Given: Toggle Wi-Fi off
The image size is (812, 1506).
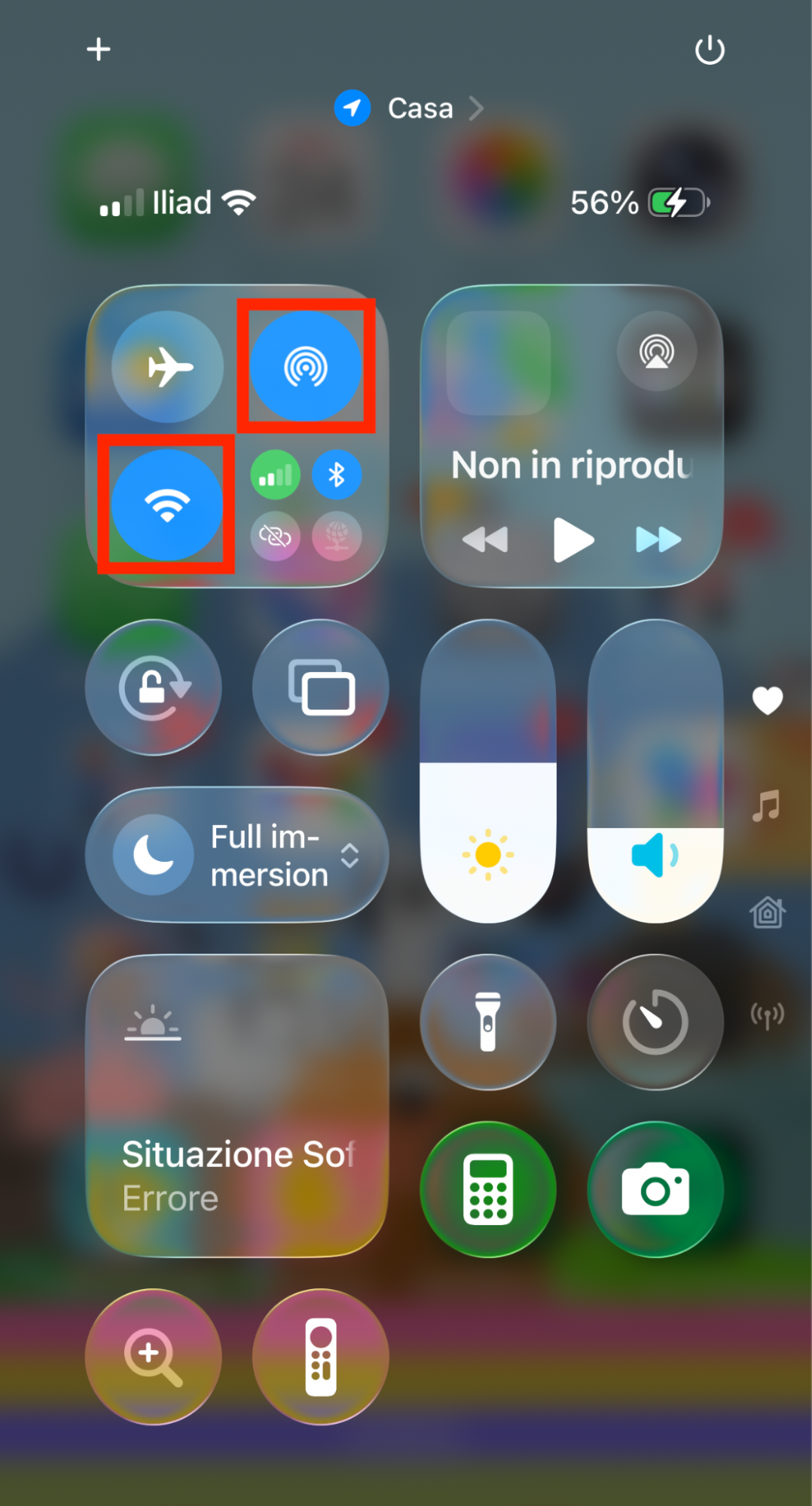Looking at the screenshot, I should pos(166,503).
